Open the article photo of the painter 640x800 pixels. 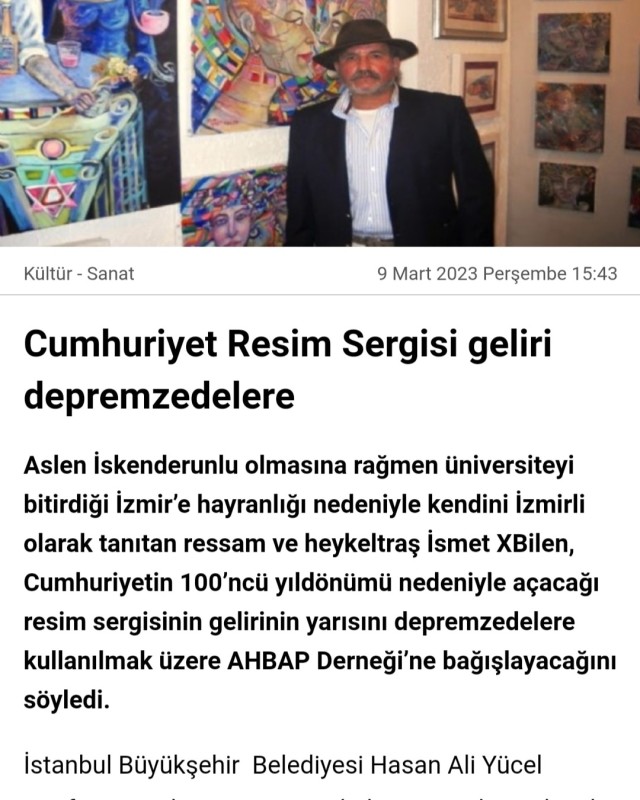click(320, 122)
